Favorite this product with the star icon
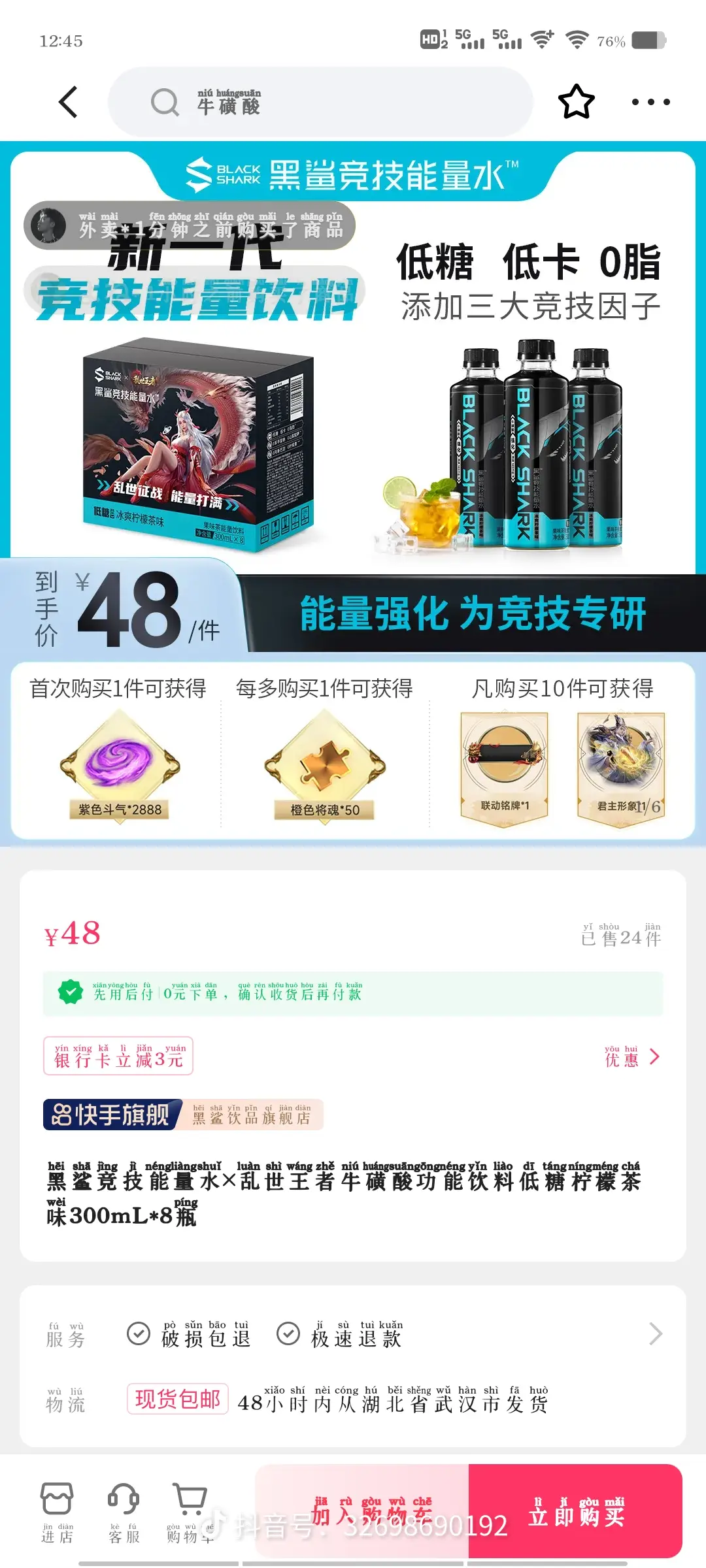706x1568 pixels. click(x=576, y=102)
